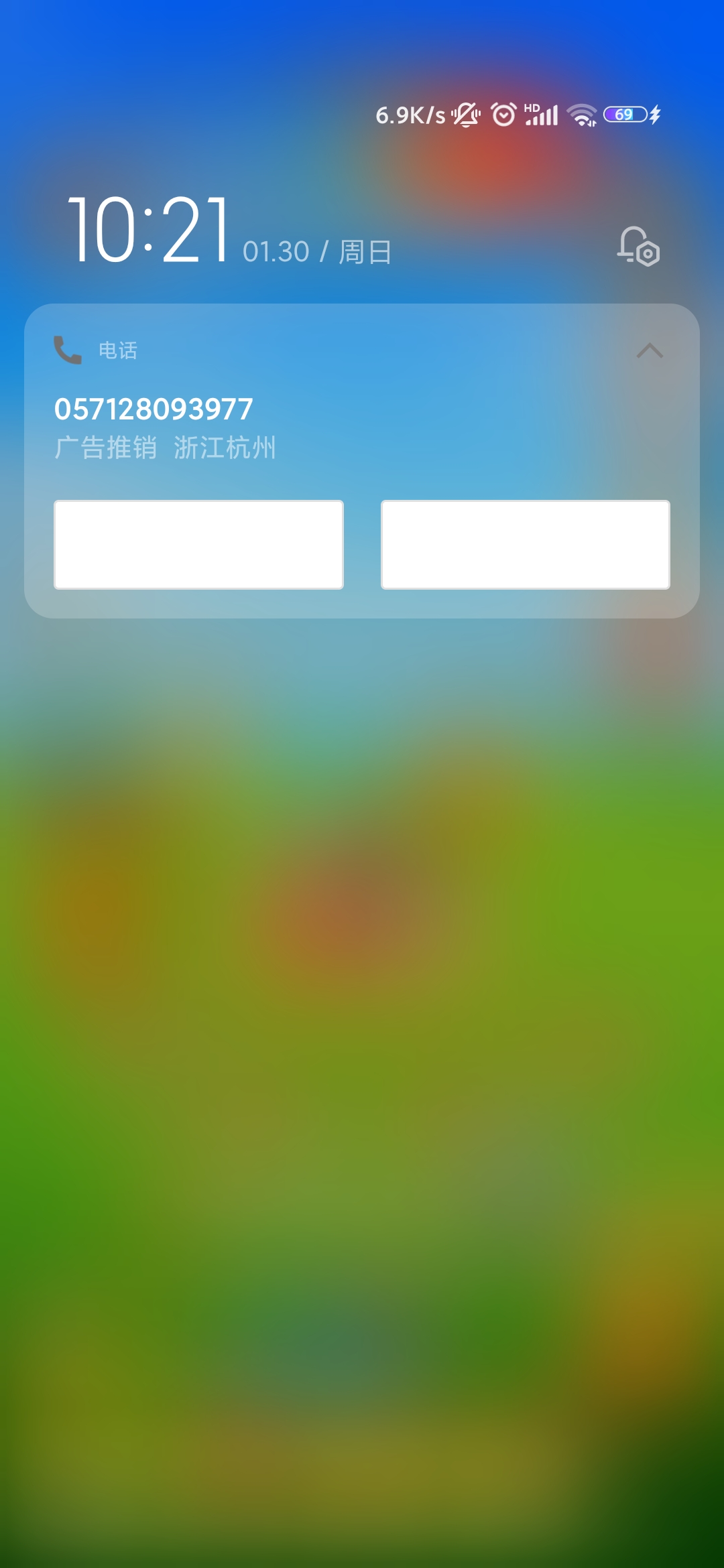Collapse the 电话 notification with the chevron
This screenshot has width=724, height=1568.
coord(650,350)
